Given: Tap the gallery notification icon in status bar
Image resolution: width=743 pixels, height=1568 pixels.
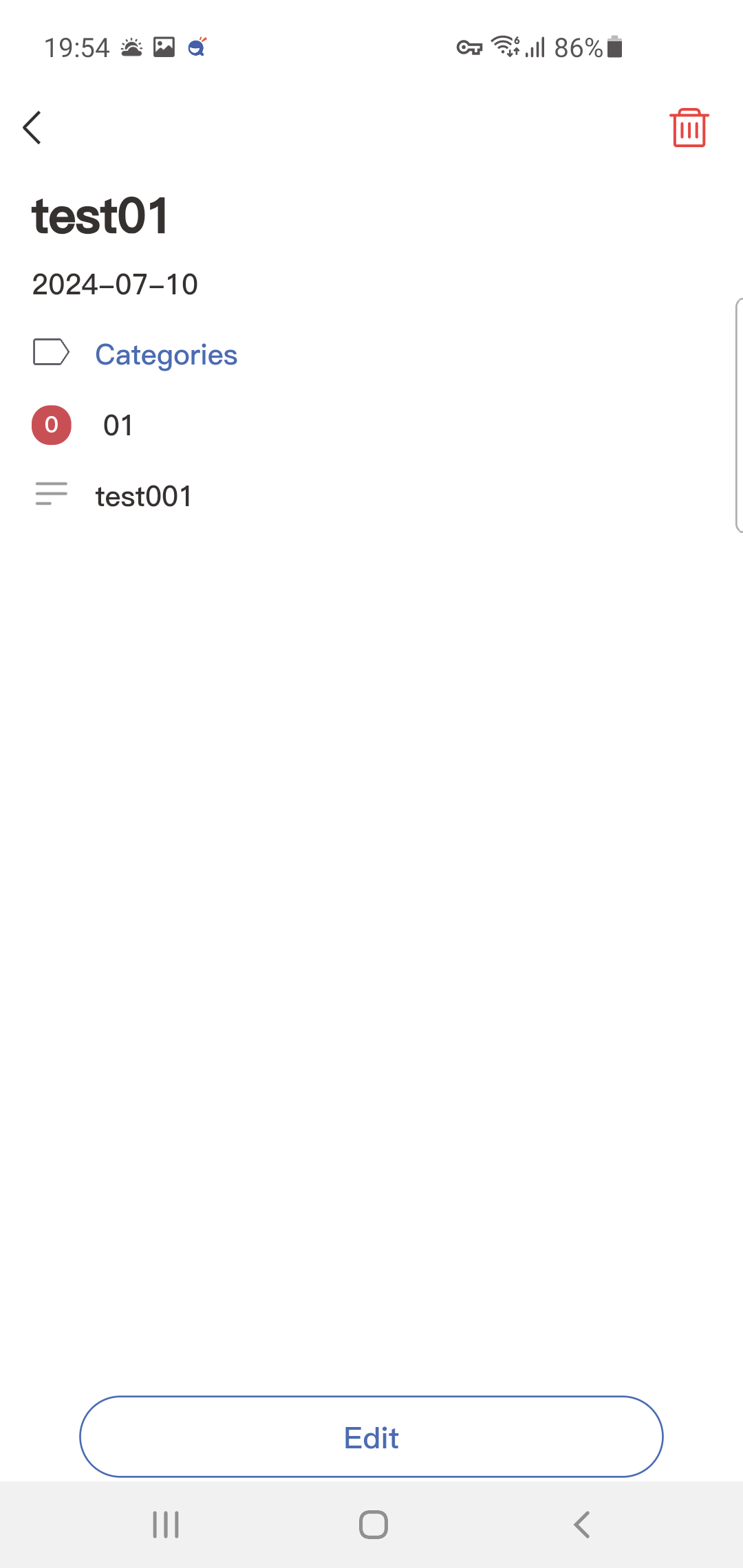Looking at the screenshot, I should [163, 46].
